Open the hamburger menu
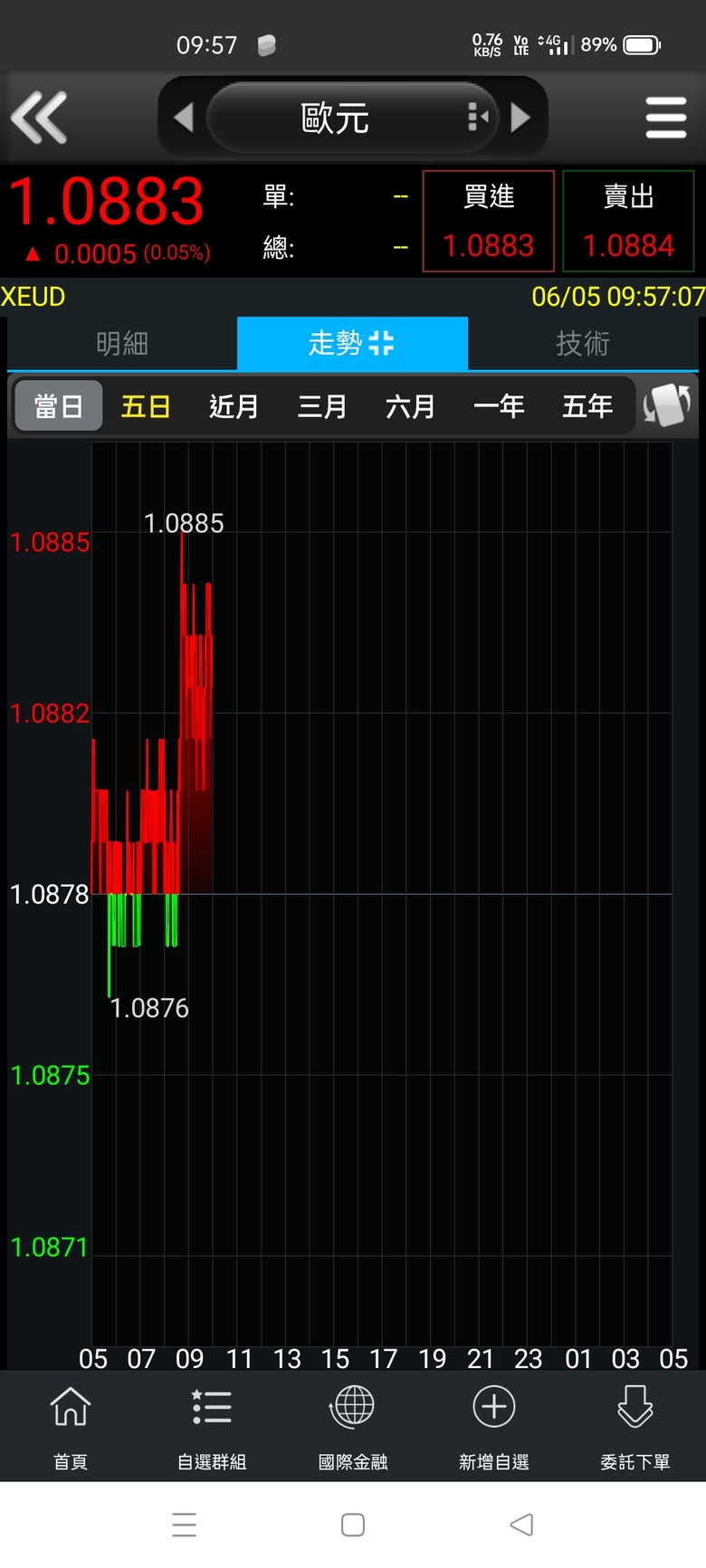 point(666,118)
